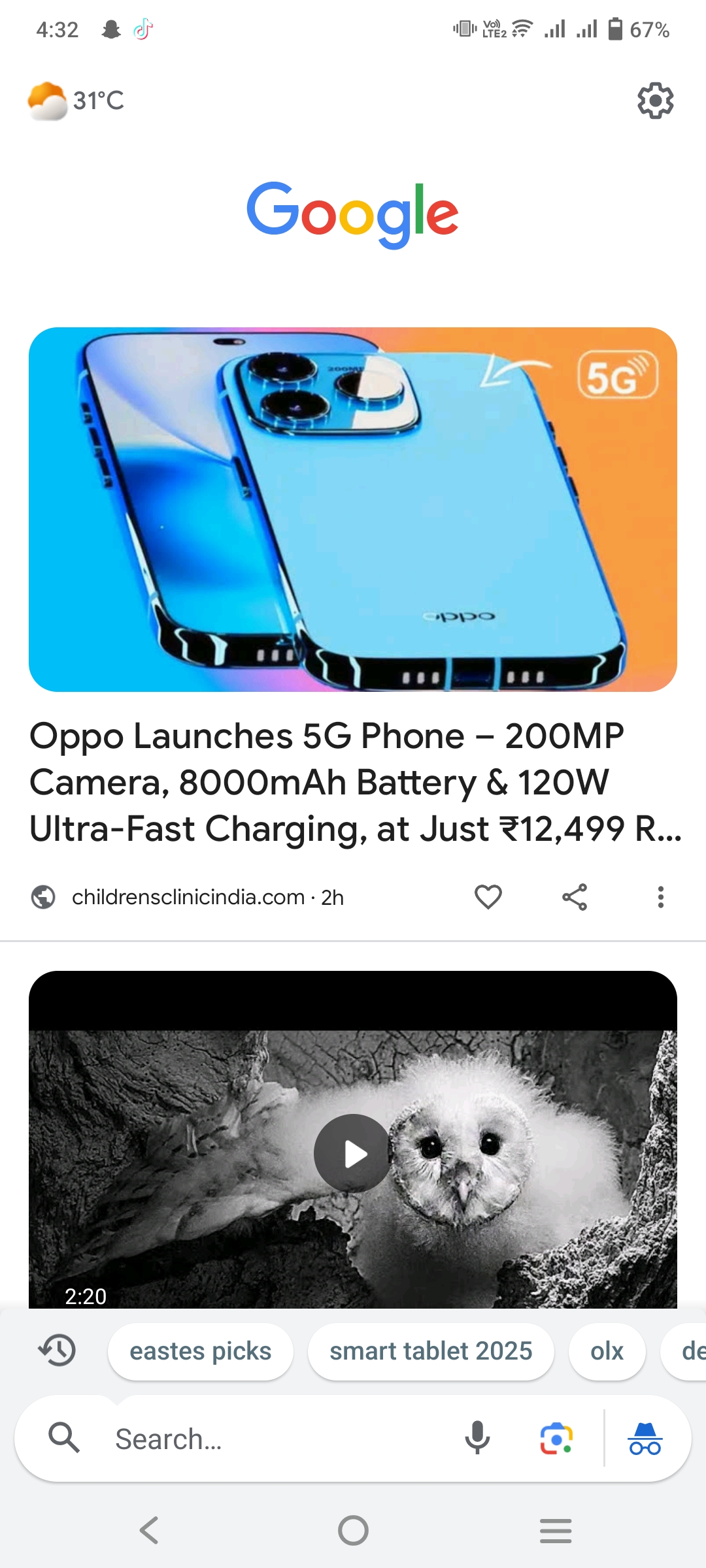
Task: Select the "olx" suggestion chip
Action: [x=607, y=1351]
